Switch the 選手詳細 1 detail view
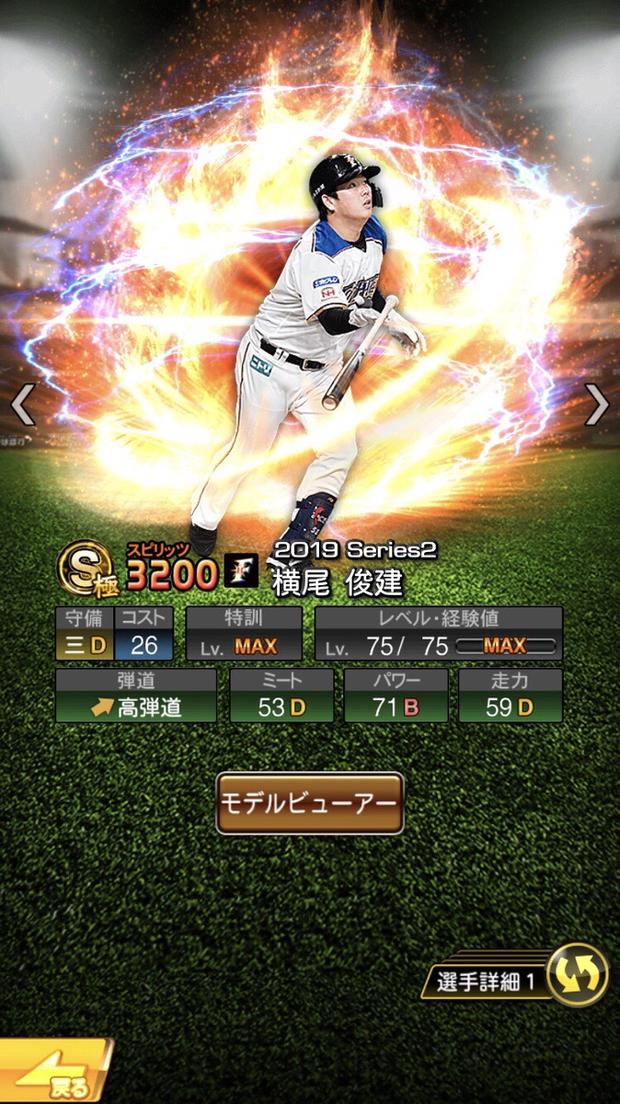Viewport: 620px width, 1104px height. click(x=577, y=974)
